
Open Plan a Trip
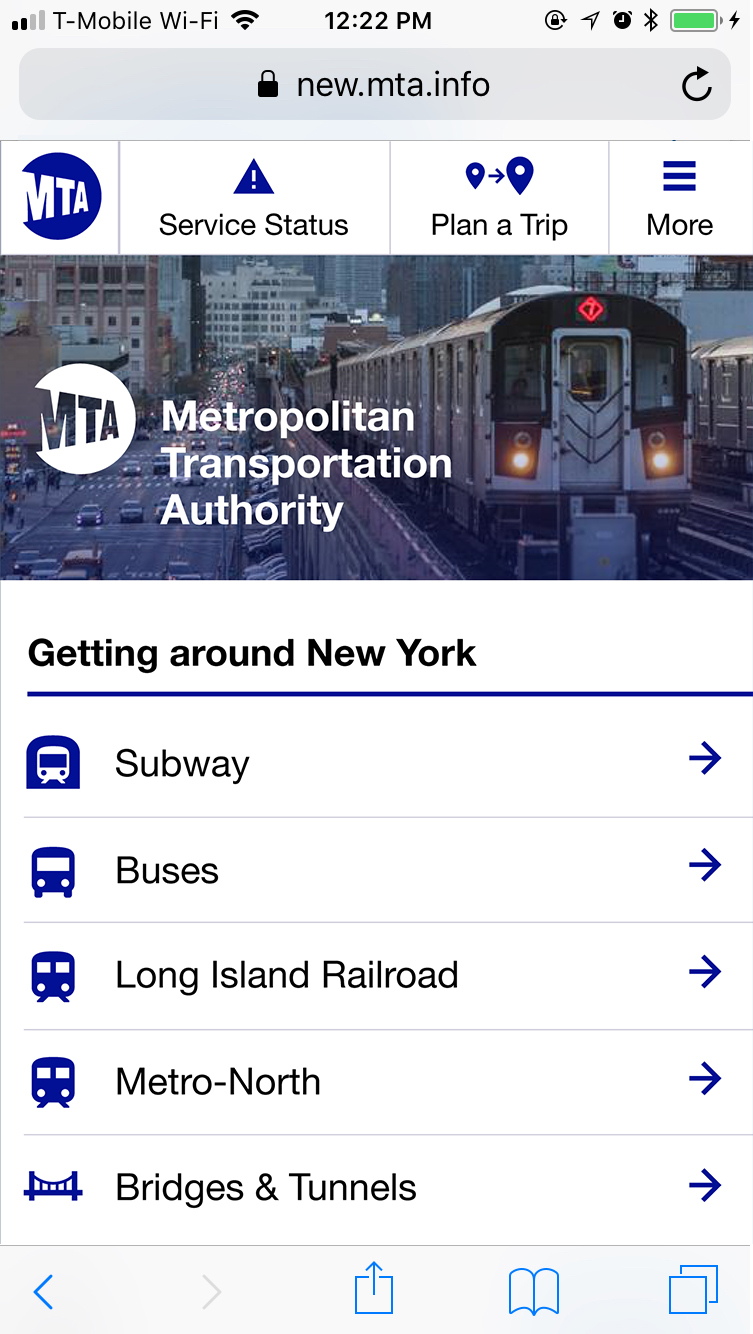pyautogui.click(x=499, y=198)
